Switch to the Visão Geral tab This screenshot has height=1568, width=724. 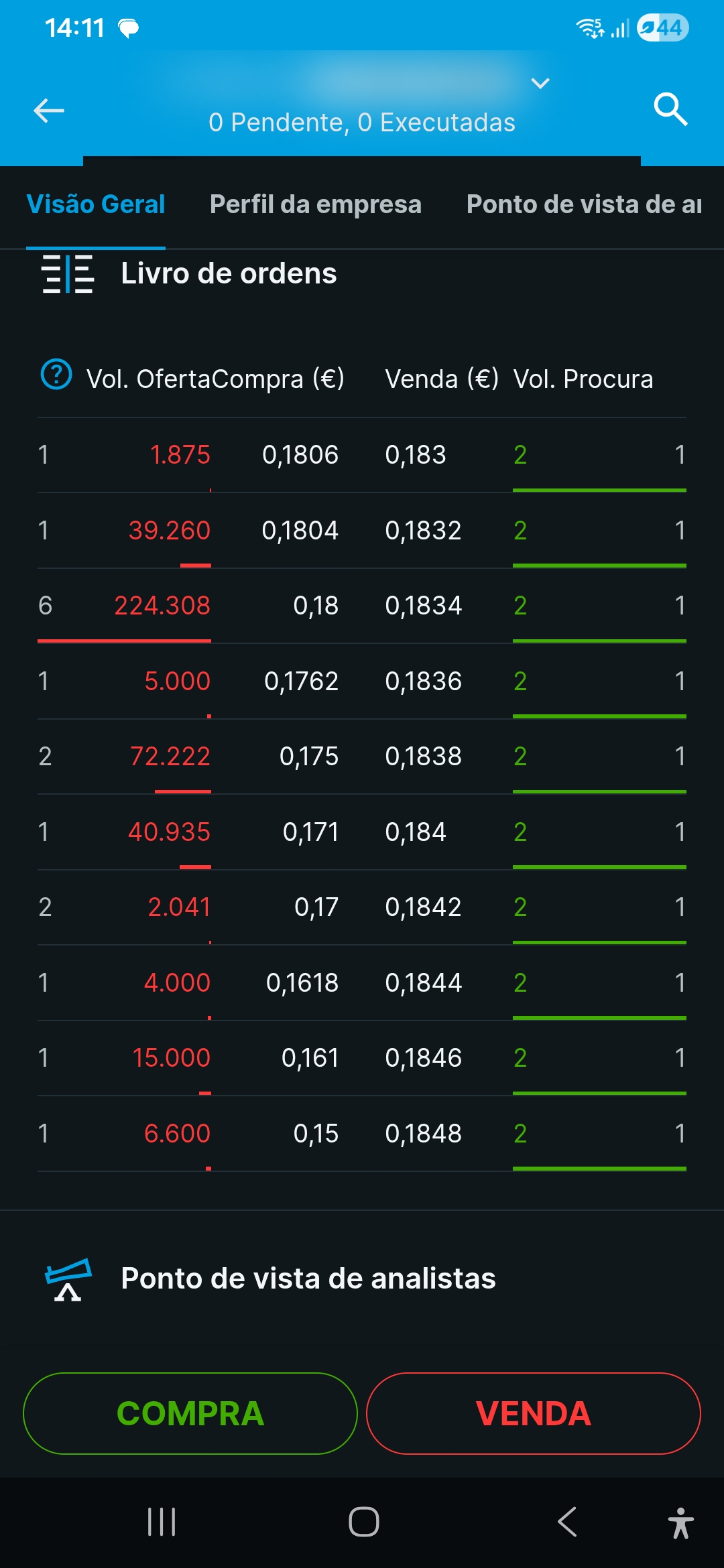(x=96, y=204)
